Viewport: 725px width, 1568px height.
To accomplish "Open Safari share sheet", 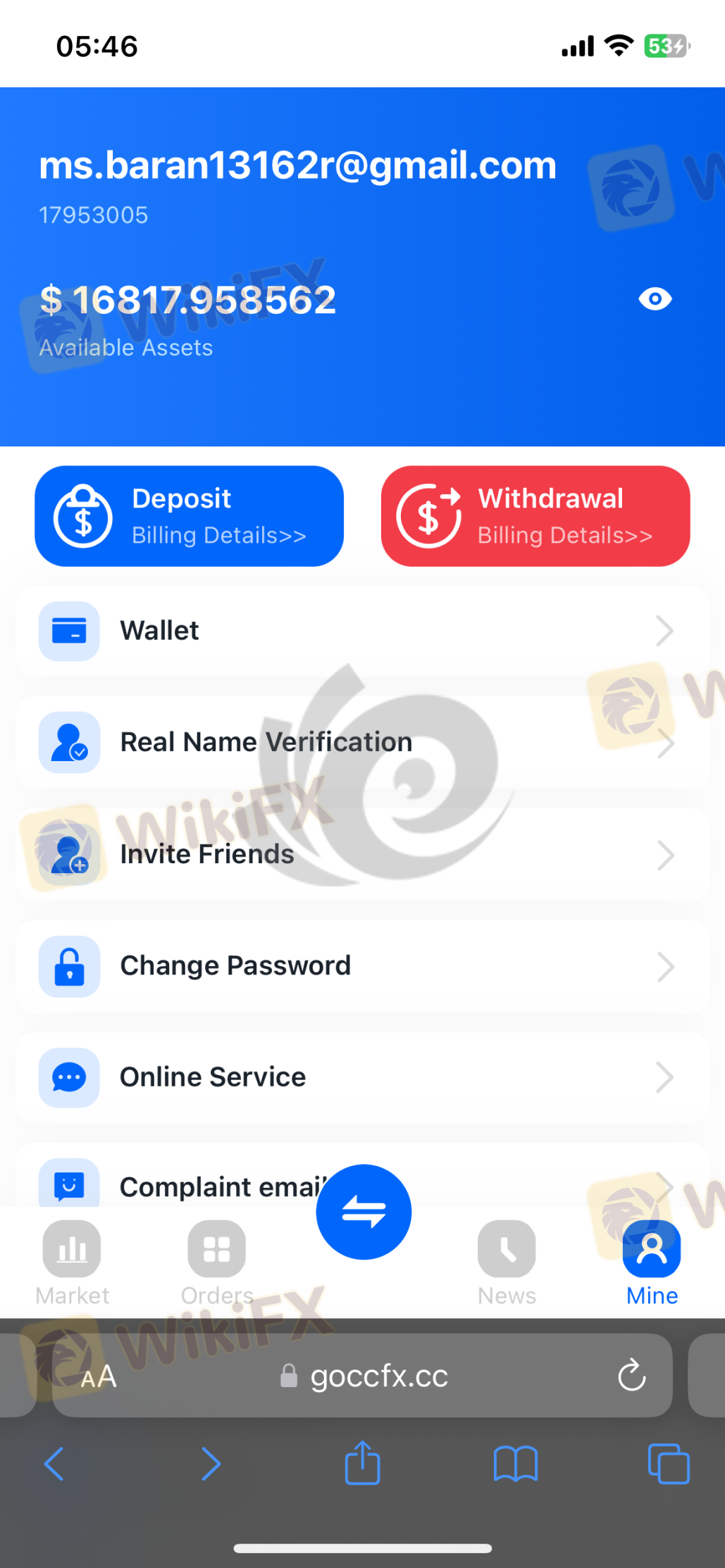I will point(362,1463).
